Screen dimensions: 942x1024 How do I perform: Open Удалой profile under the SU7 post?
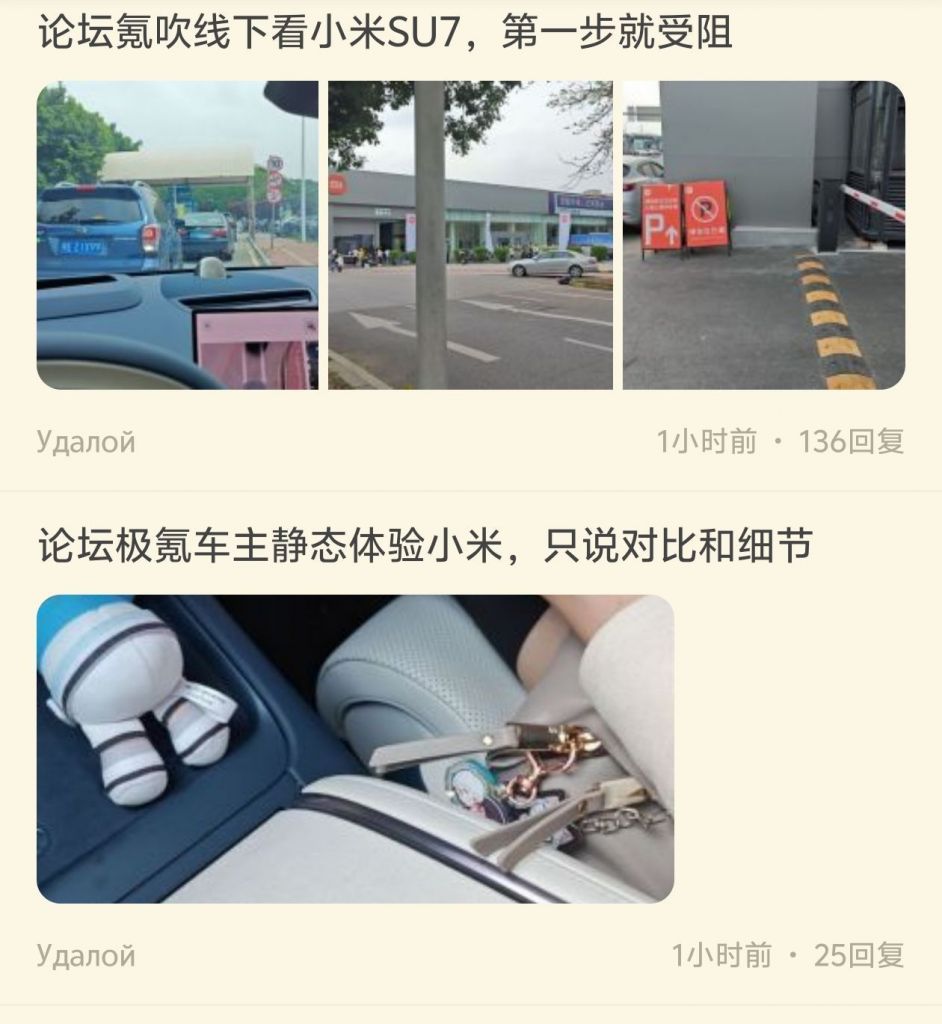tap(86, 442)
